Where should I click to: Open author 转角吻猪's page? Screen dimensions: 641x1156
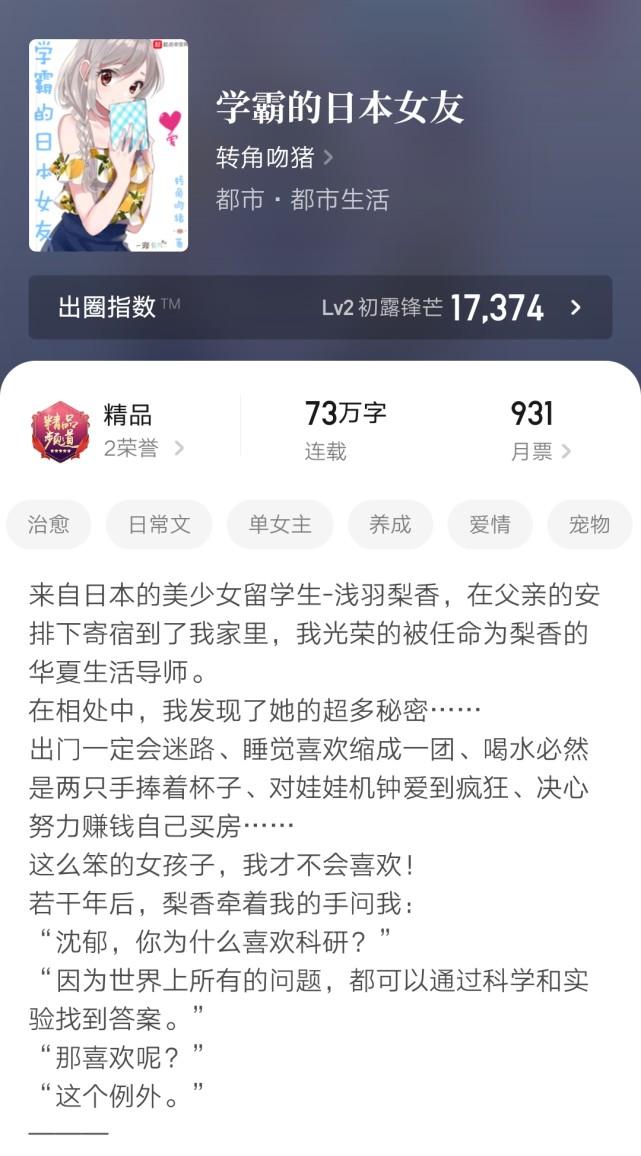[274, 157]
